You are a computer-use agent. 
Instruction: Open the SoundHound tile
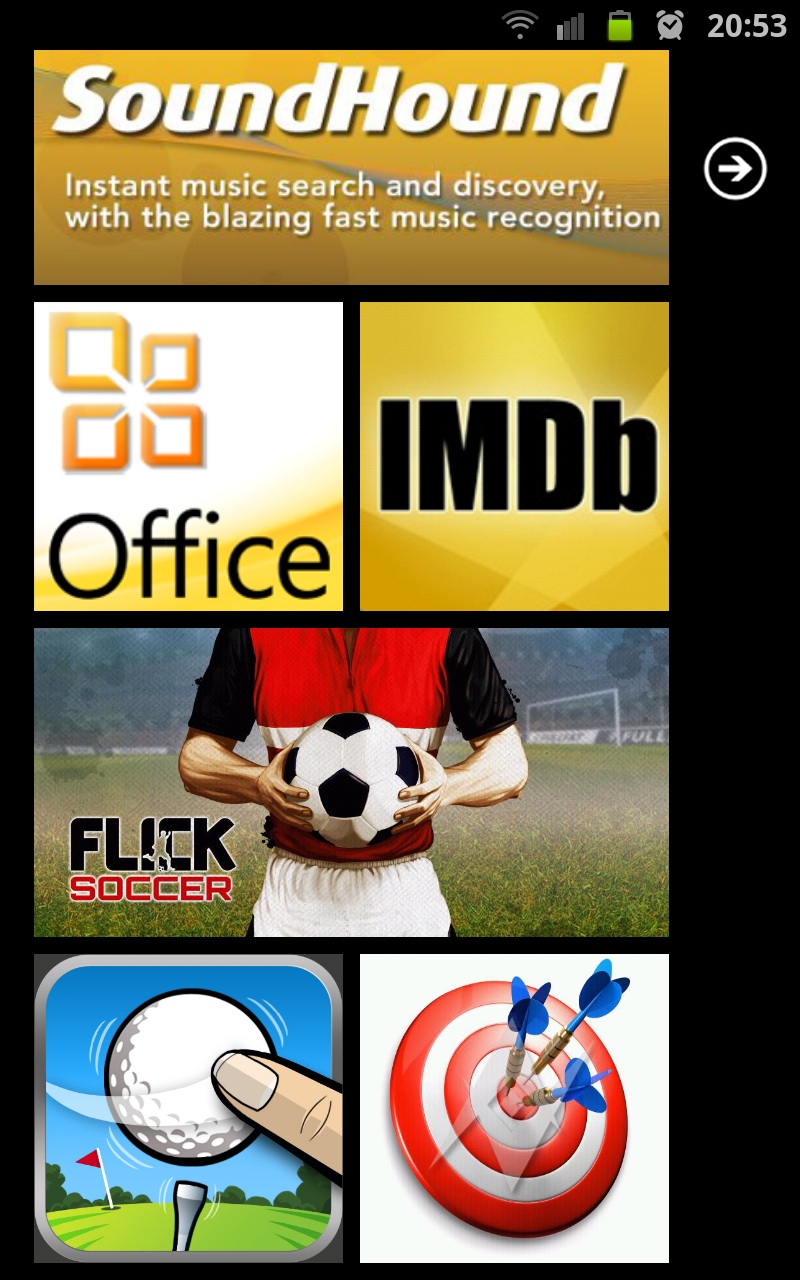pyautogui.click(x=351, y=167)
